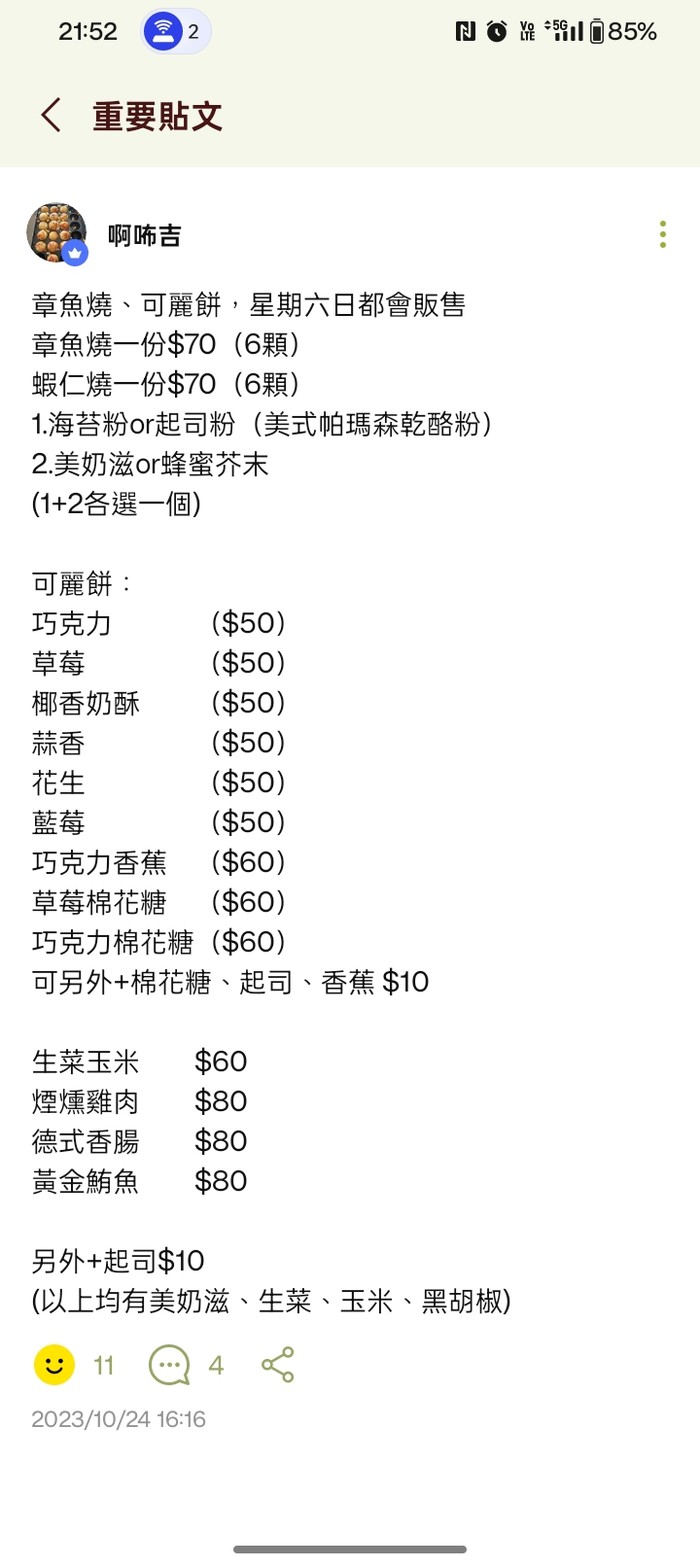Open the comments on this post
The width and height of the screenshot is (700, 1567).
pos(169,1365)
